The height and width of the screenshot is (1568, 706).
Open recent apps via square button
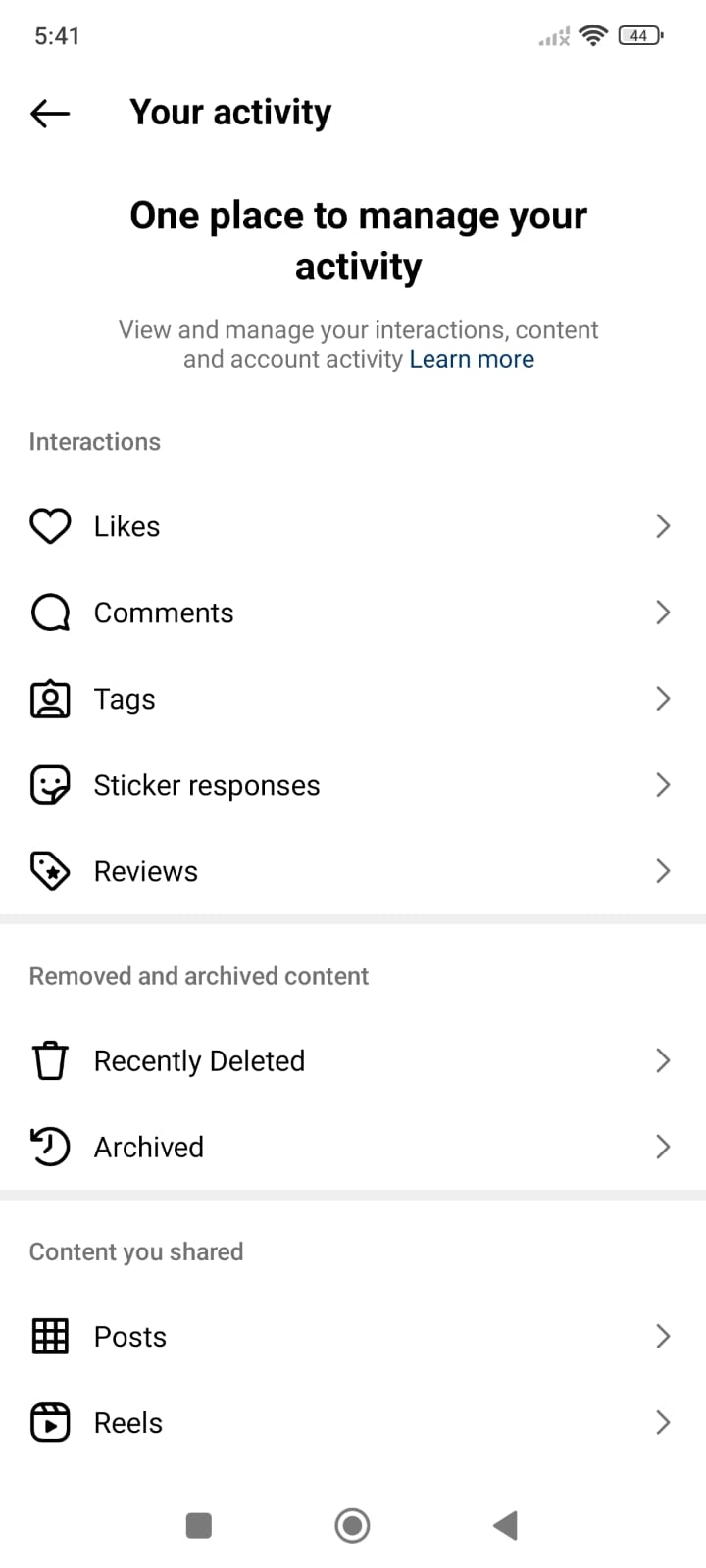click(x=199, y=1525)
